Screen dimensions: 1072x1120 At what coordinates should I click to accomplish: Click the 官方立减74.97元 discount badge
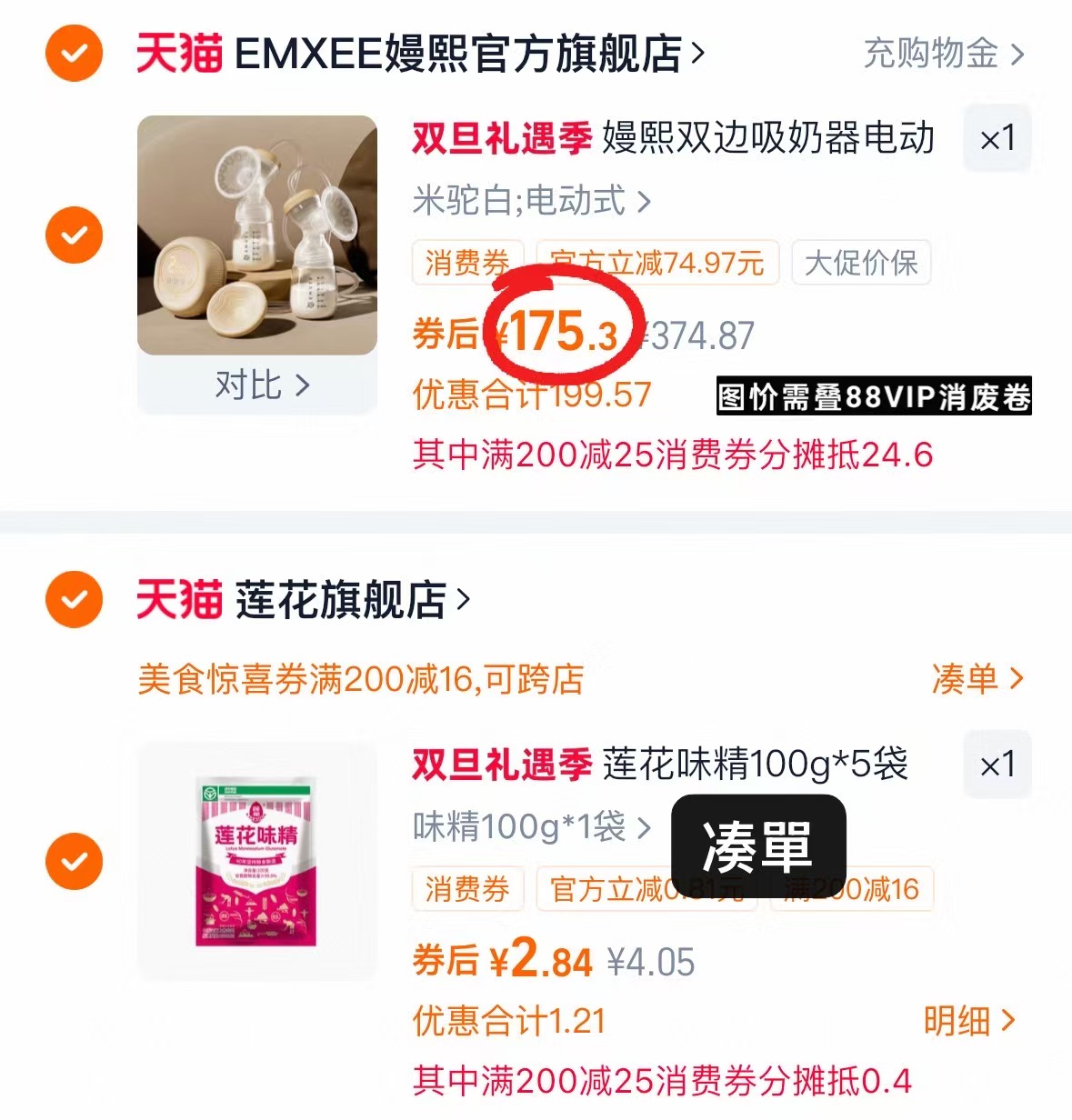(659, 263)
